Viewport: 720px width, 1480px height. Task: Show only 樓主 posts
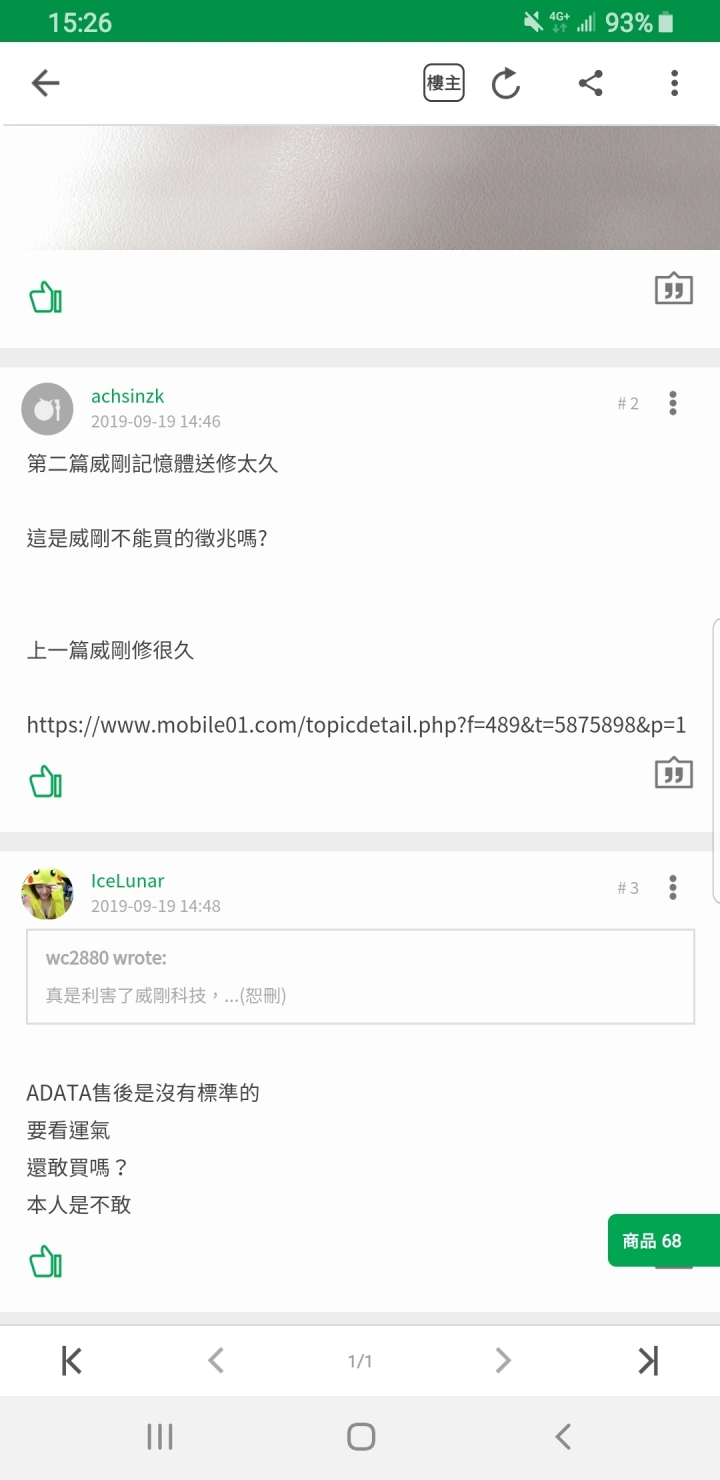[443, 83]
